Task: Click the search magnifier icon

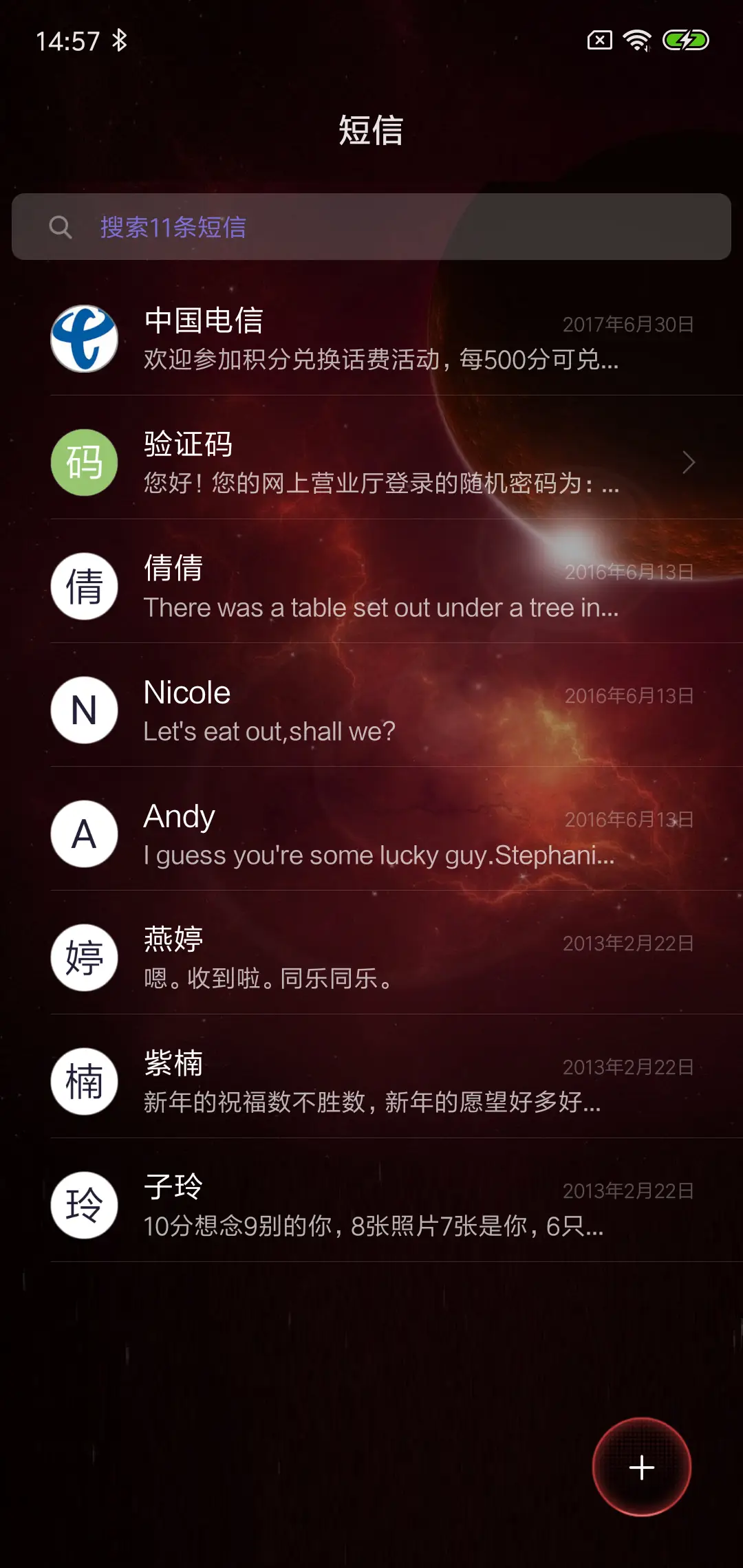Action: (x=61, y=228)
